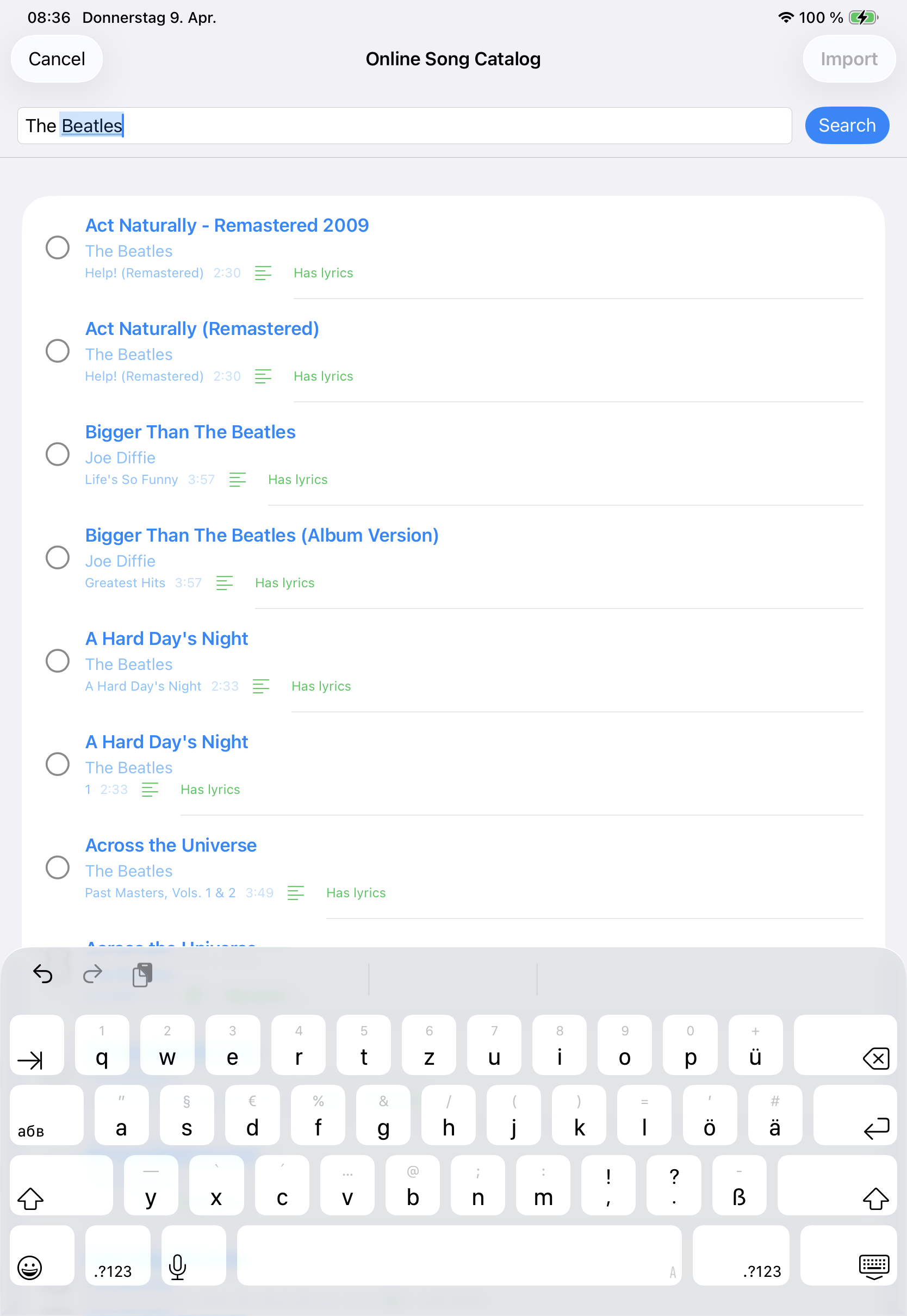Tap the green lyrics icon for Across the Universe
This screenshot has height=1316, width=907.
[296, 893]
